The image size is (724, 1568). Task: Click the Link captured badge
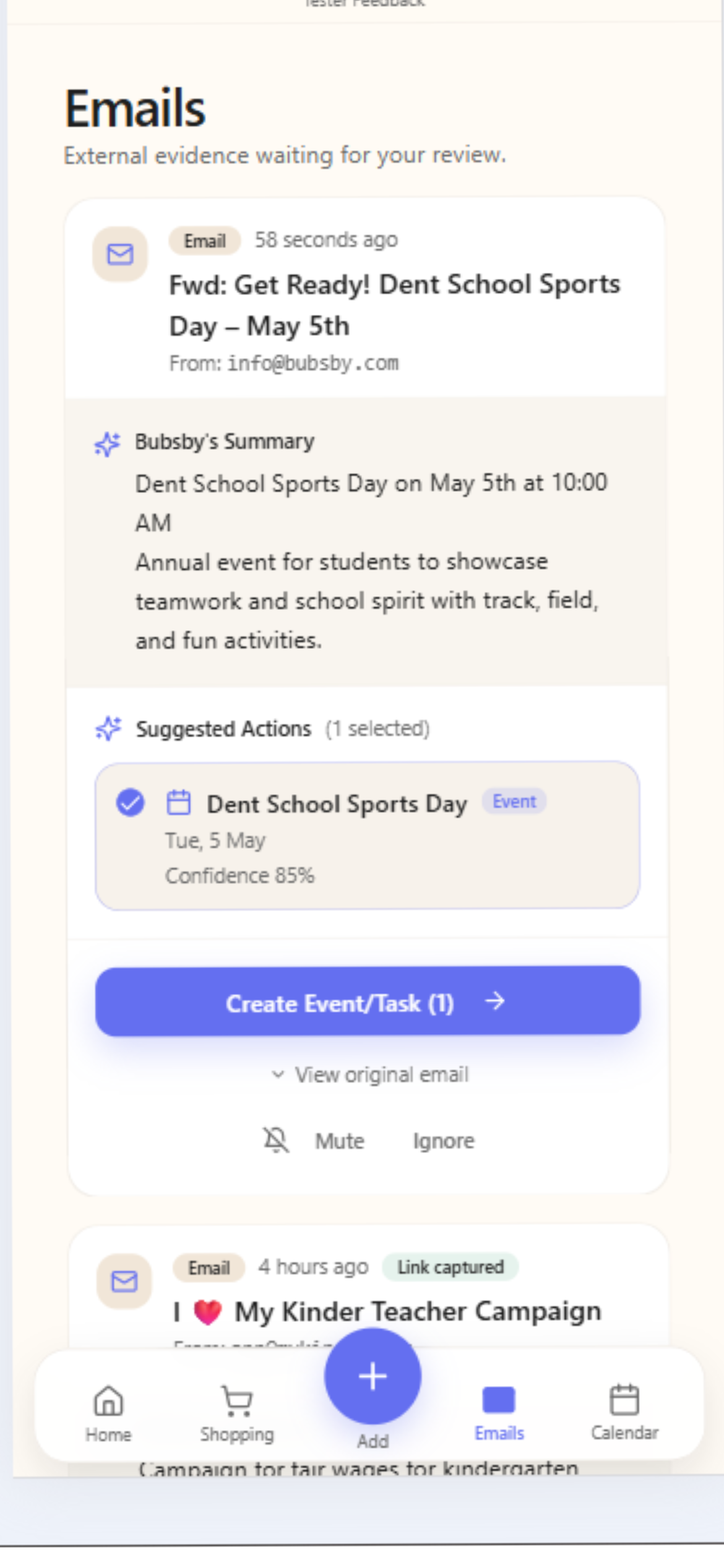click(450, 1267)
